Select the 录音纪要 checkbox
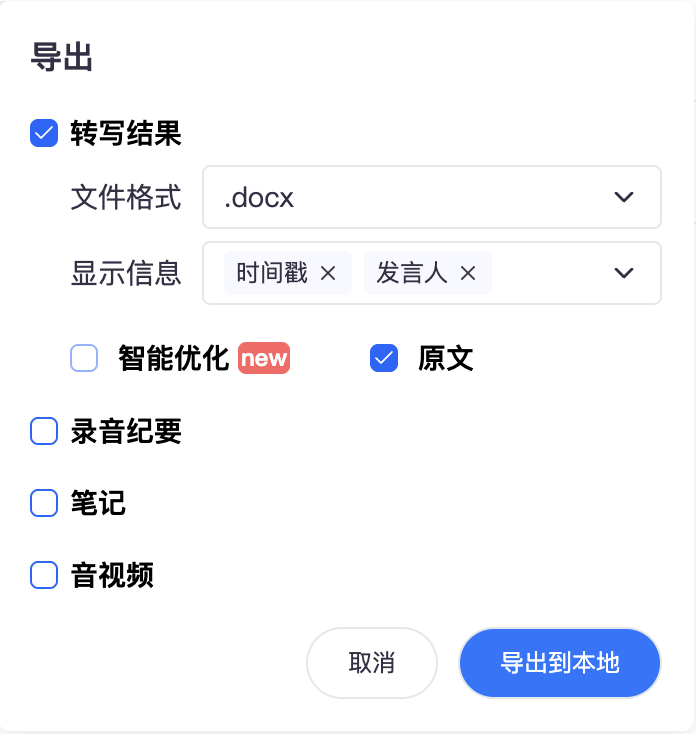Image resolution: width=696 pixels, height=734 pixels. 44,431
